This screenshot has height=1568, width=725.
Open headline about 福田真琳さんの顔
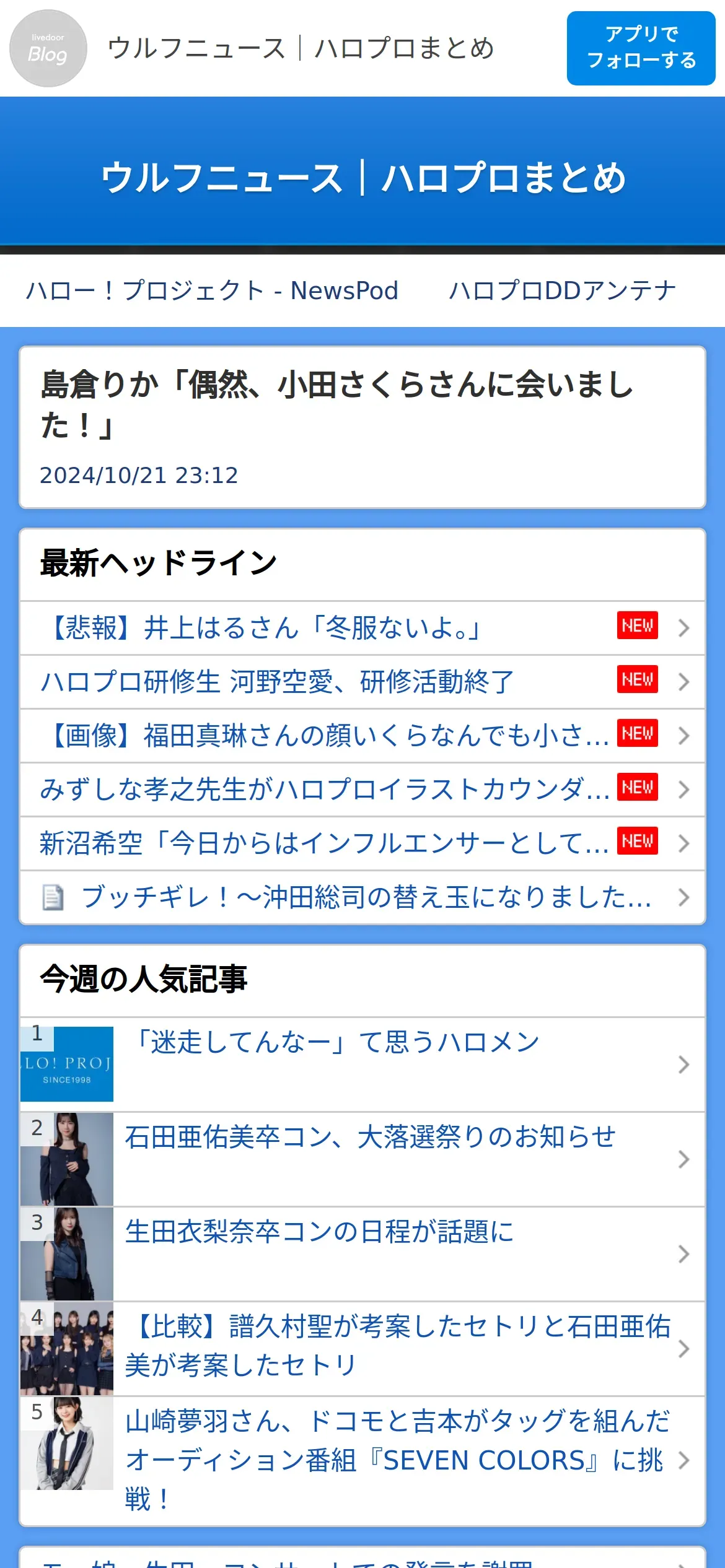362,736
